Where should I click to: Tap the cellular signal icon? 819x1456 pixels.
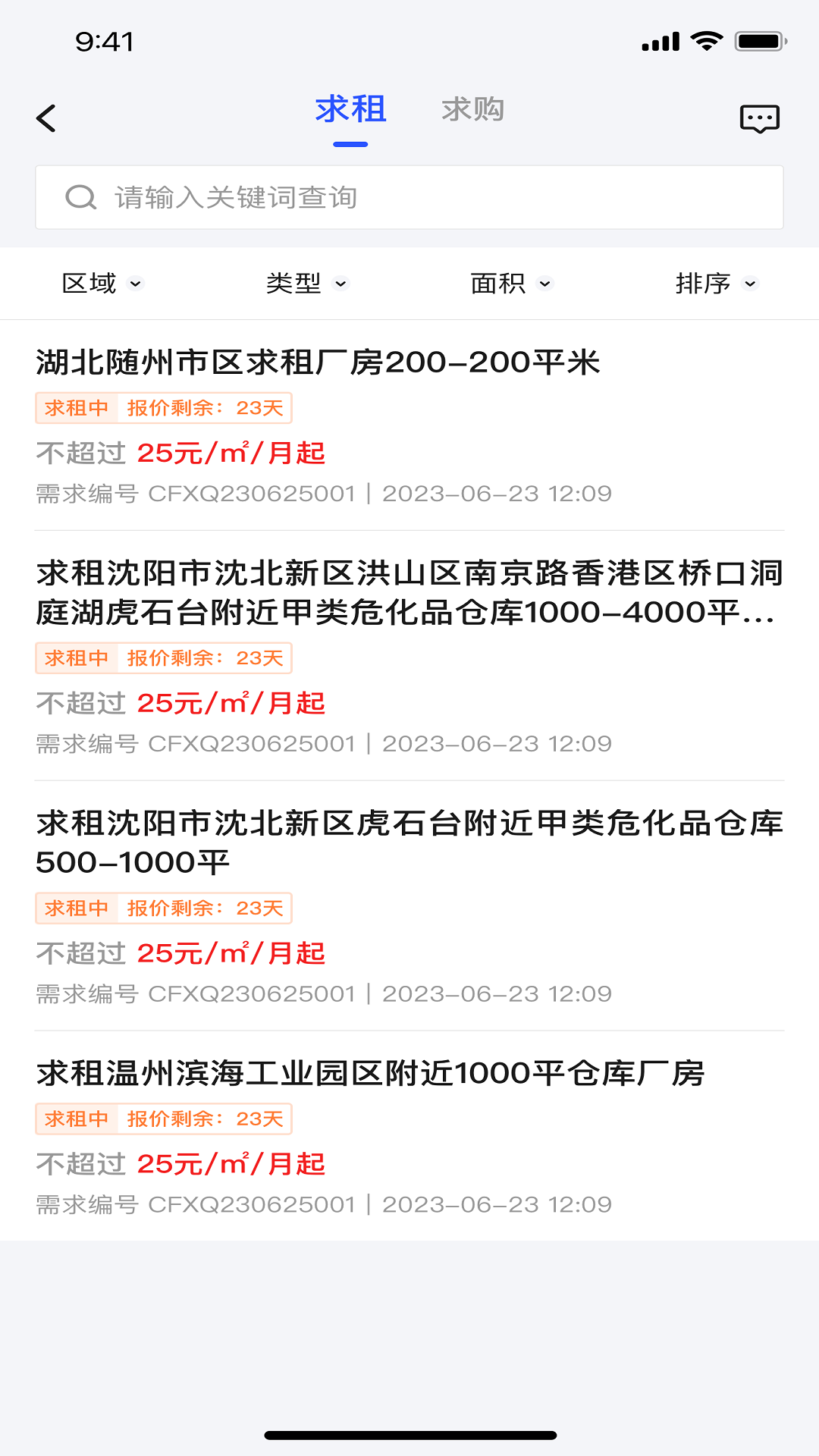tap(659, 42)
